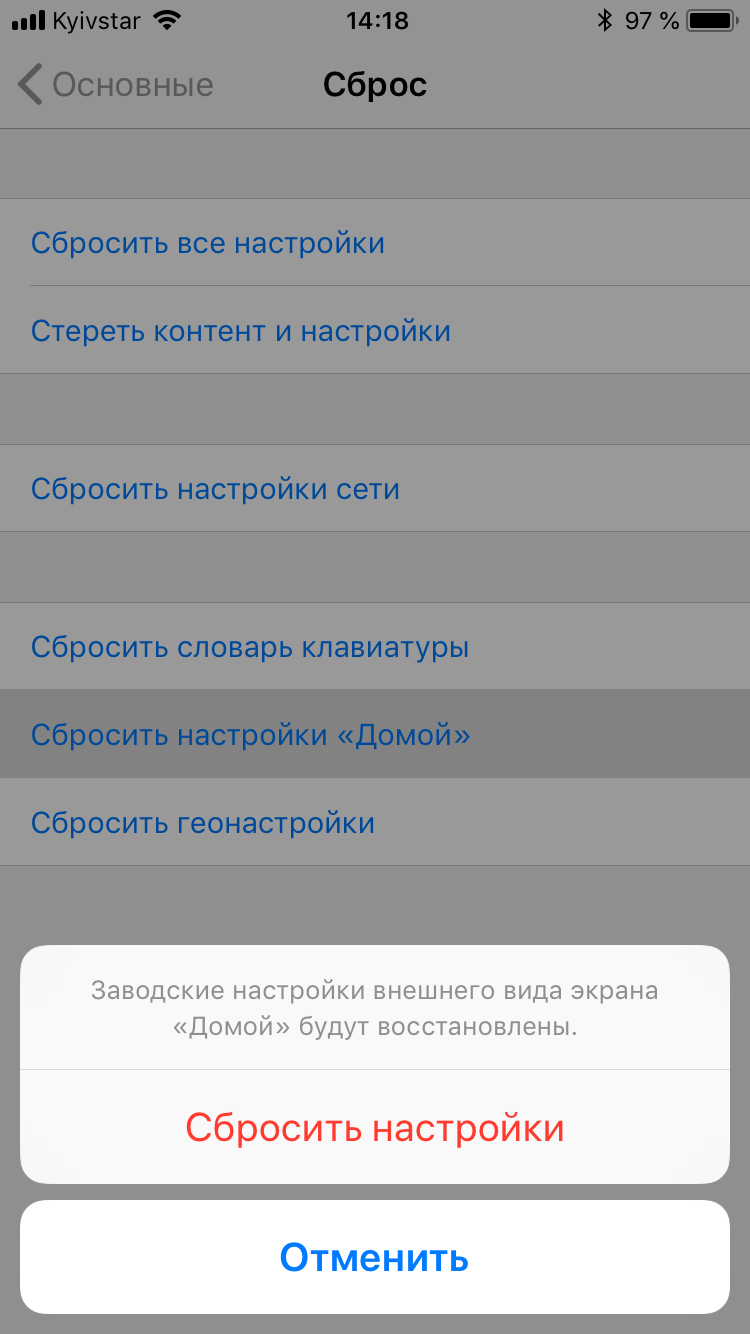Dismiss the dialog with «Отменить»
The image size is (750, 1334).
coord(375,1257)
